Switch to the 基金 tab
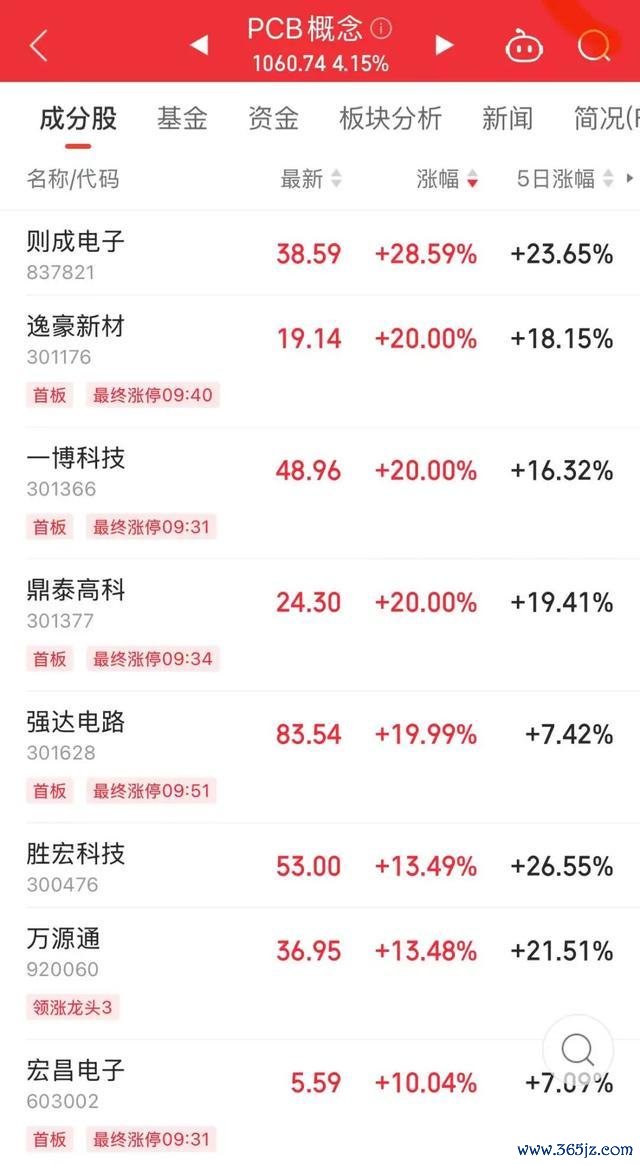This screenshot has width=640, height=1165. tap(182, 118)
